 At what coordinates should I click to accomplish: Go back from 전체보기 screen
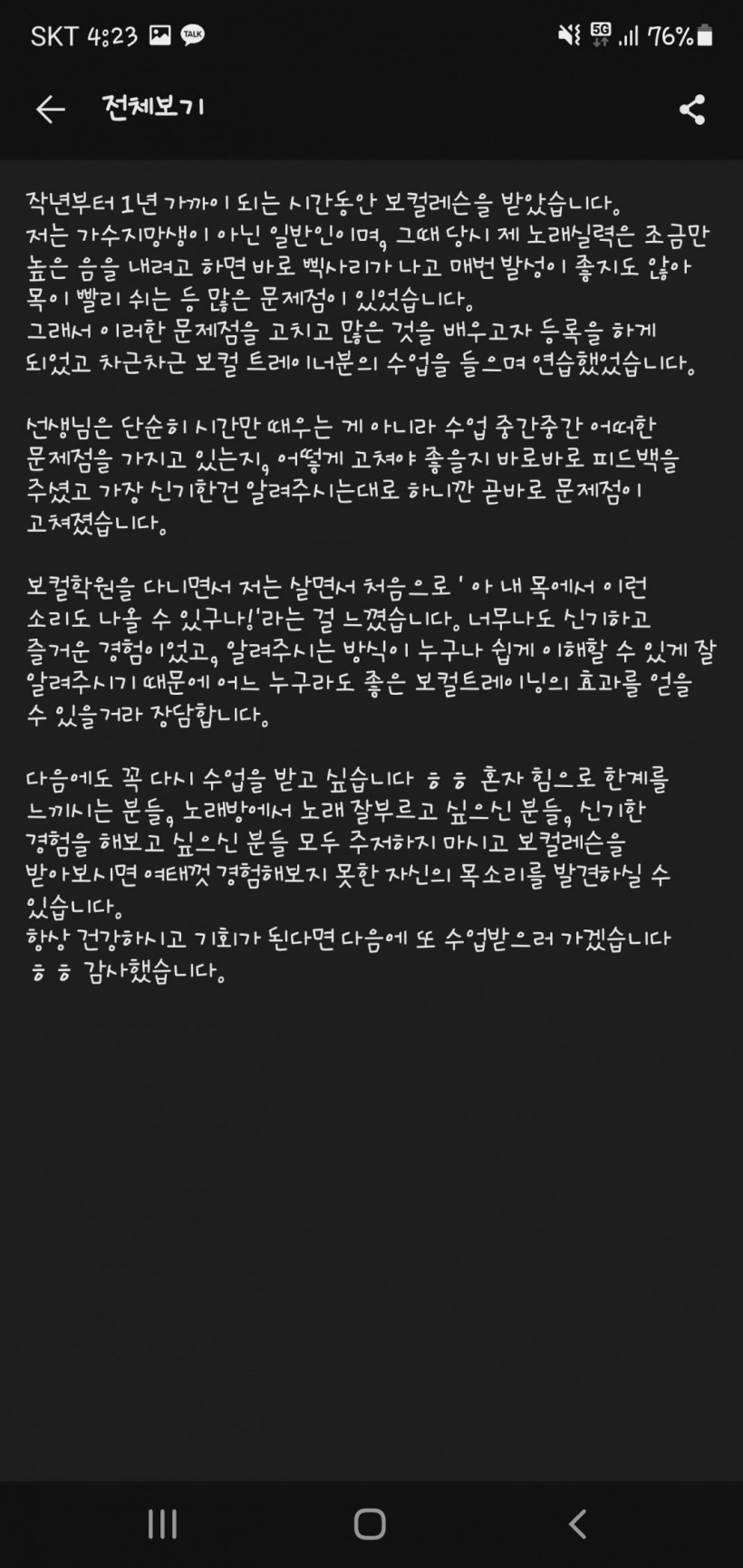(51, 110)
